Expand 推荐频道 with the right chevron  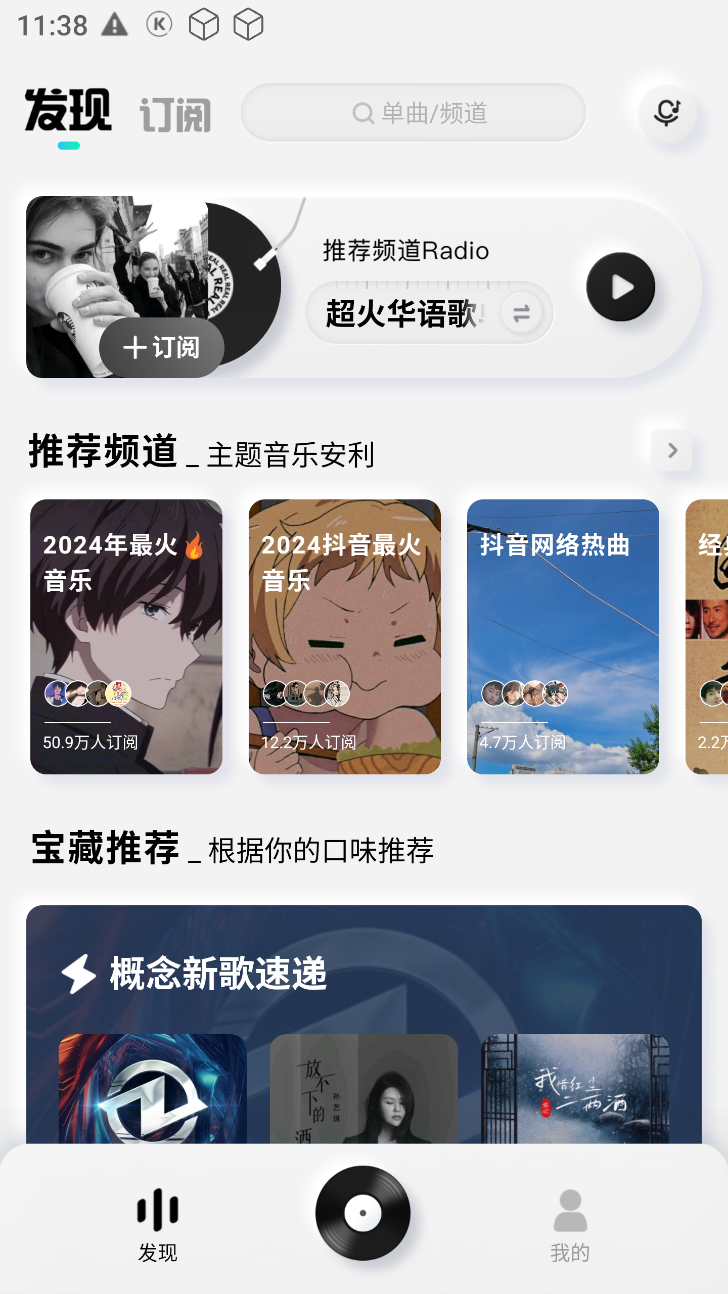click(x=672, y=451)
